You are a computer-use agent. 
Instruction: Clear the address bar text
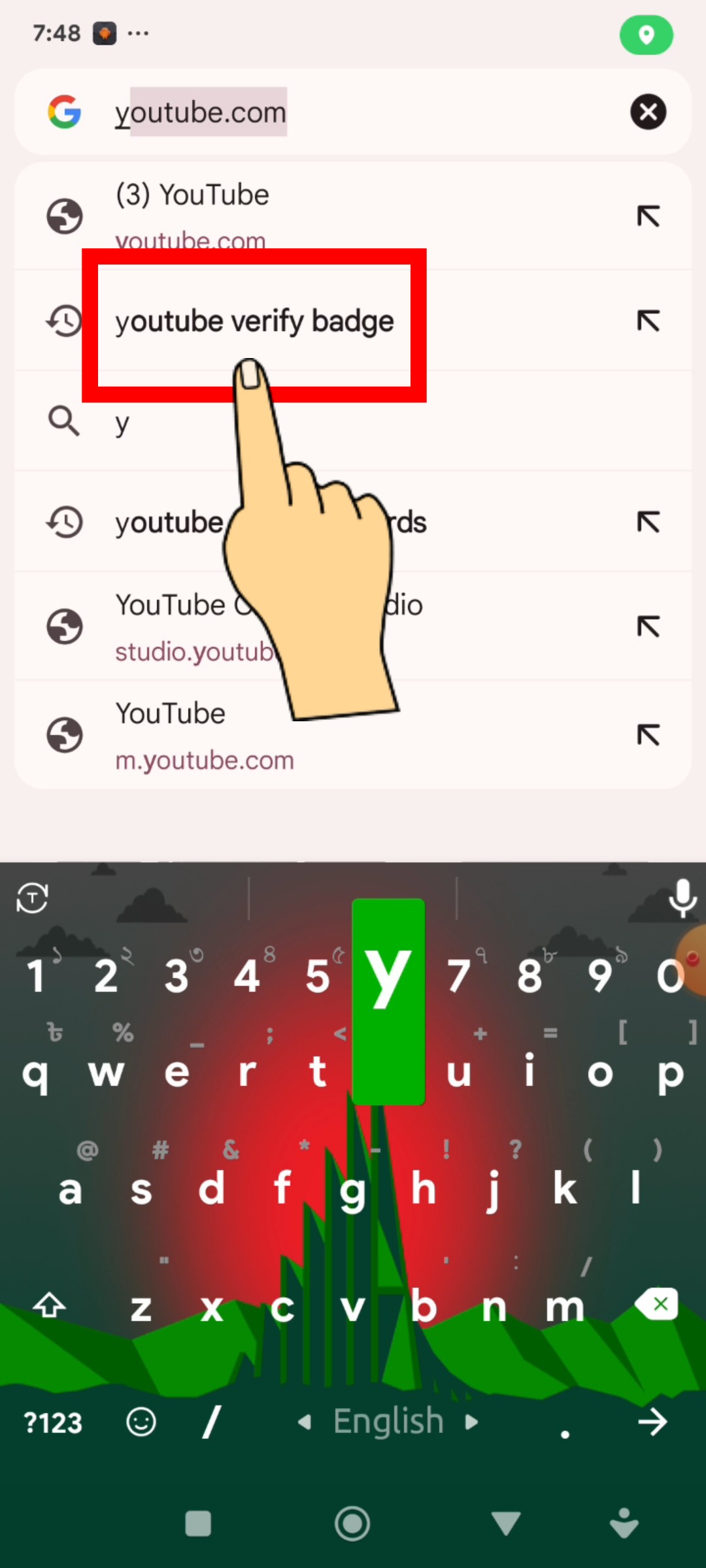648,112
